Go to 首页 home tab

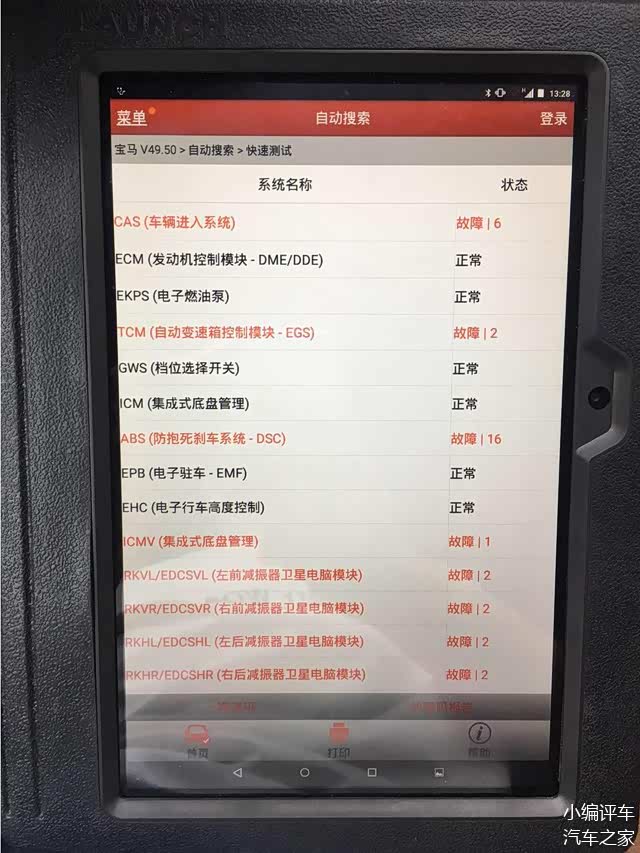tap(197, 738)
